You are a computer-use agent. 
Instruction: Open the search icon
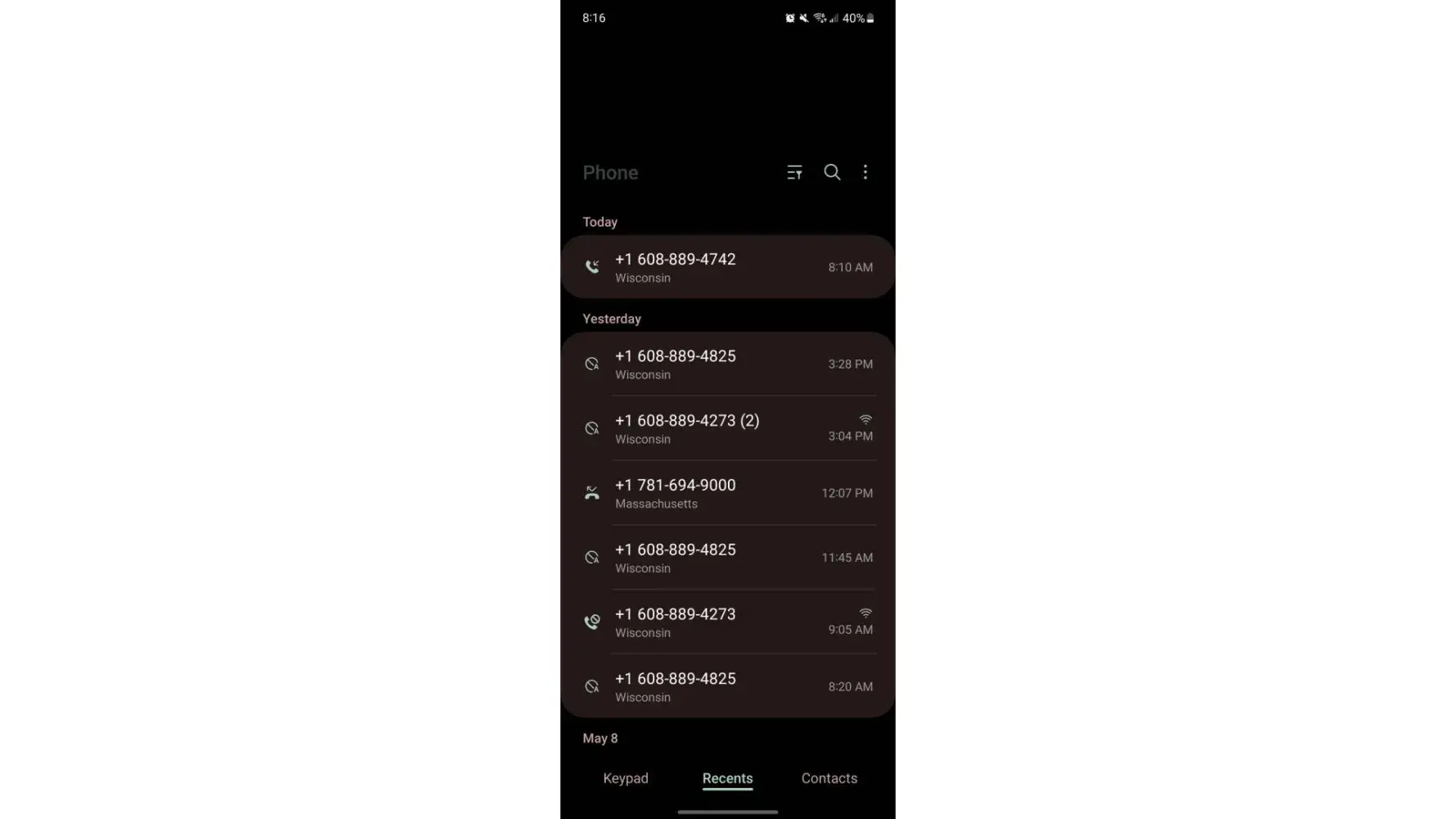832,172
